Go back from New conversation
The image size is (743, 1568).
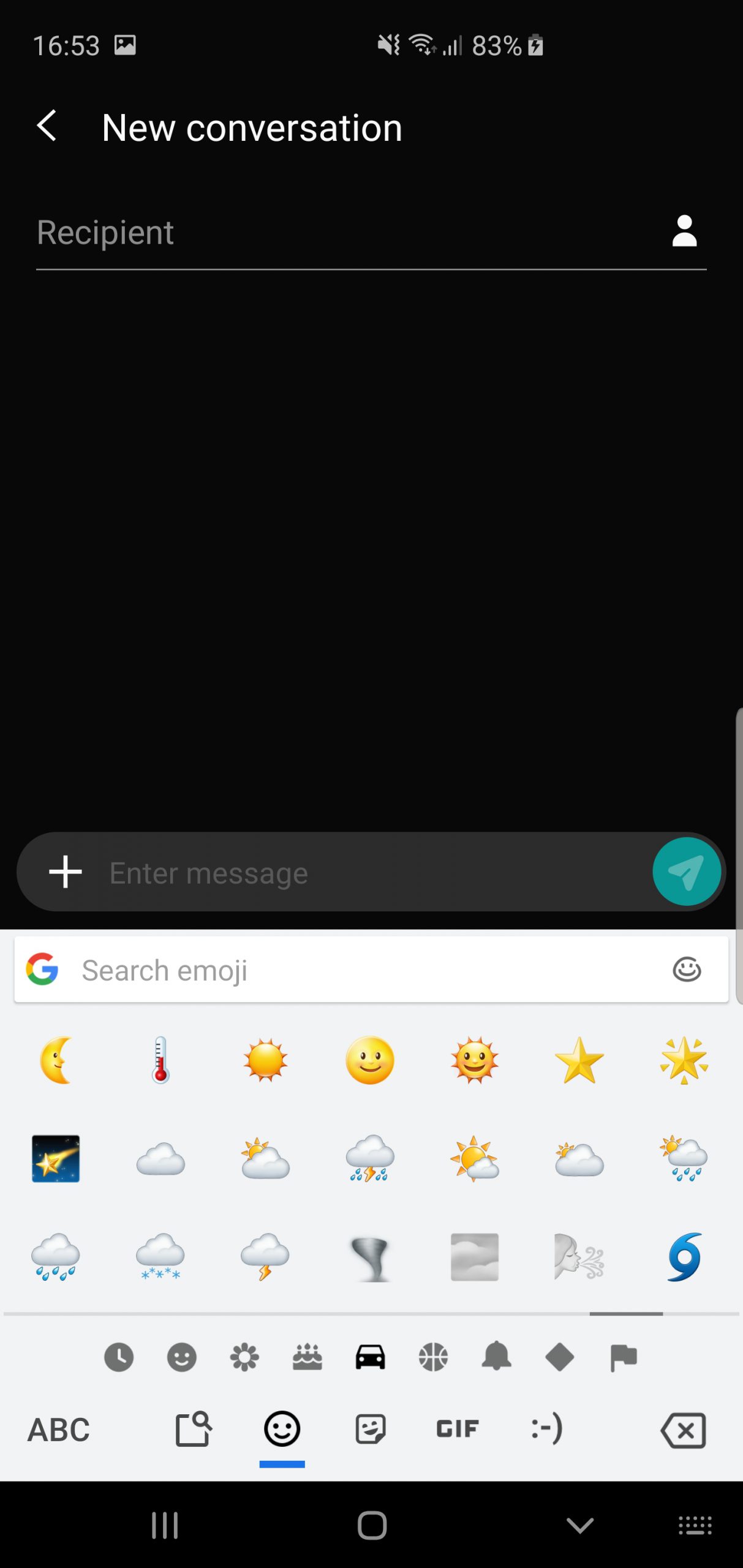coord(47,126)
